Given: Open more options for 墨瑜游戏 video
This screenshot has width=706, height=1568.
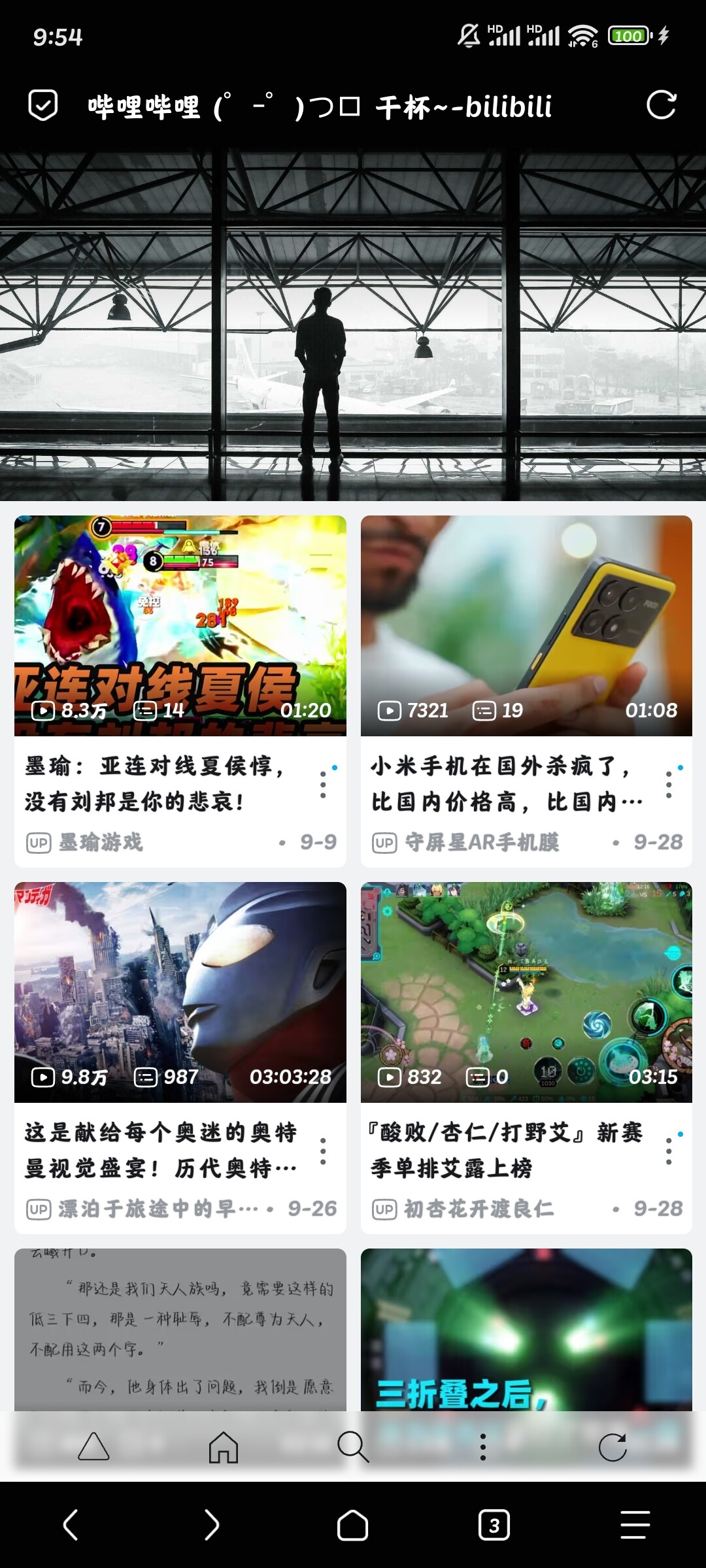Looking at the screenshot, I should click(x=323, y=784).
